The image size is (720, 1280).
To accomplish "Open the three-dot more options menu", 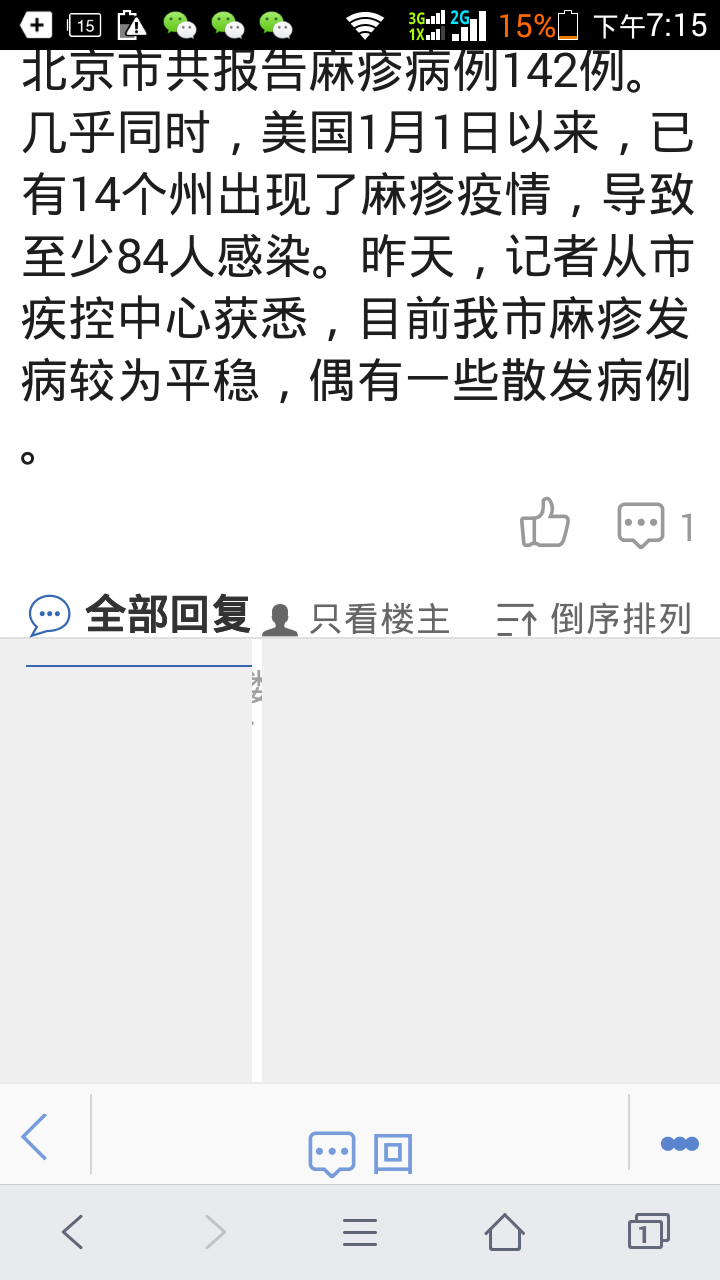I will 679,1143.
